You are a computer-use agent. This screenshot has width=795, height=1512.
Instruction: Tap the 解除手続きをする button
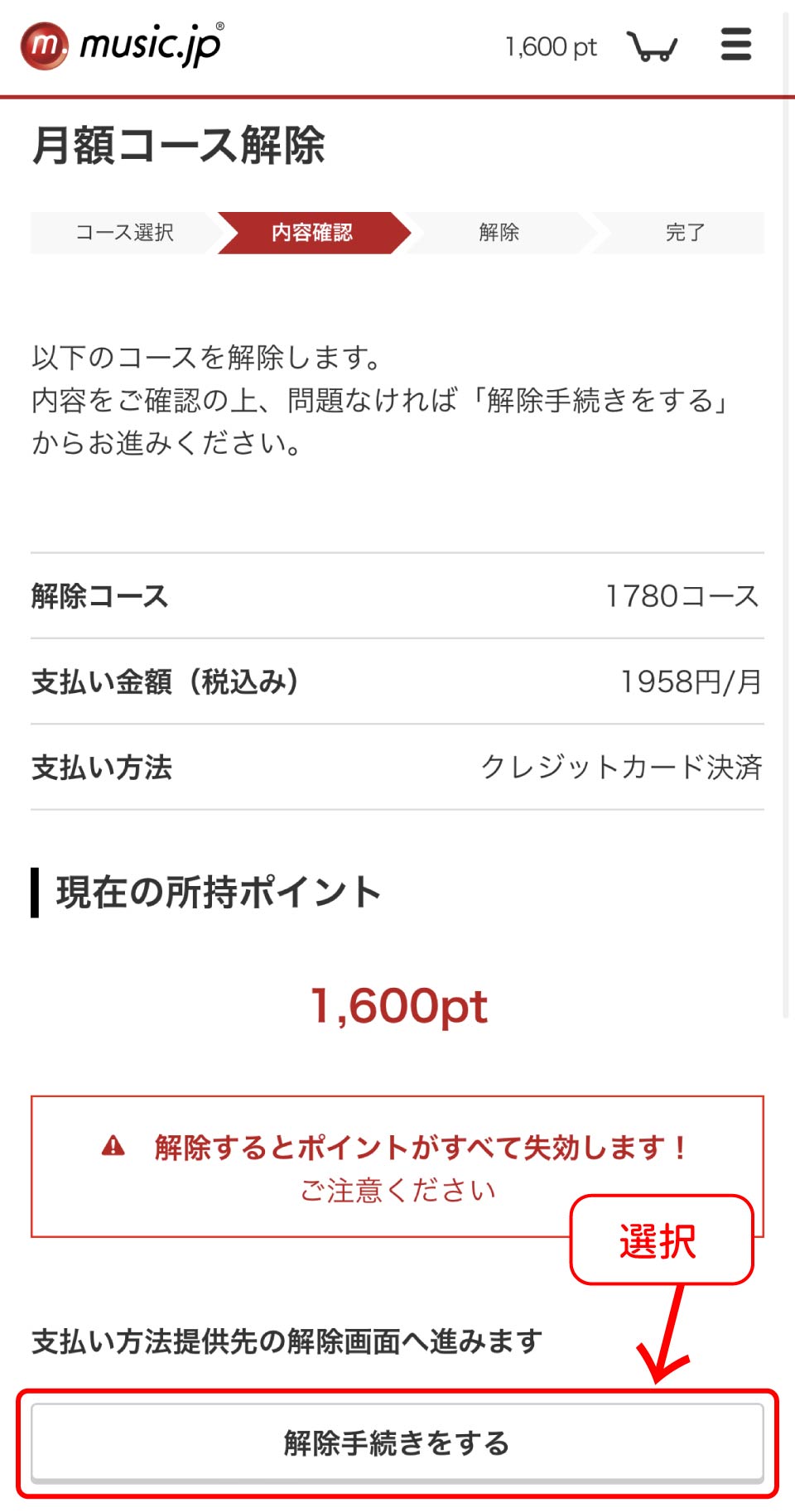tap(397, 1442)
